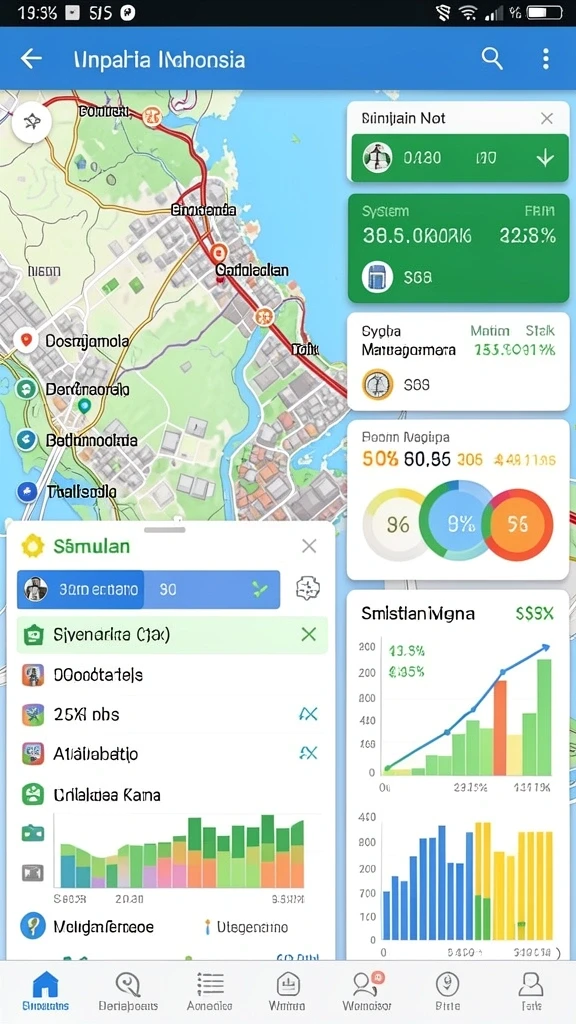Switch to the Deriapoans tab
Screen dimensions: 576x1024
click(128, 991)
